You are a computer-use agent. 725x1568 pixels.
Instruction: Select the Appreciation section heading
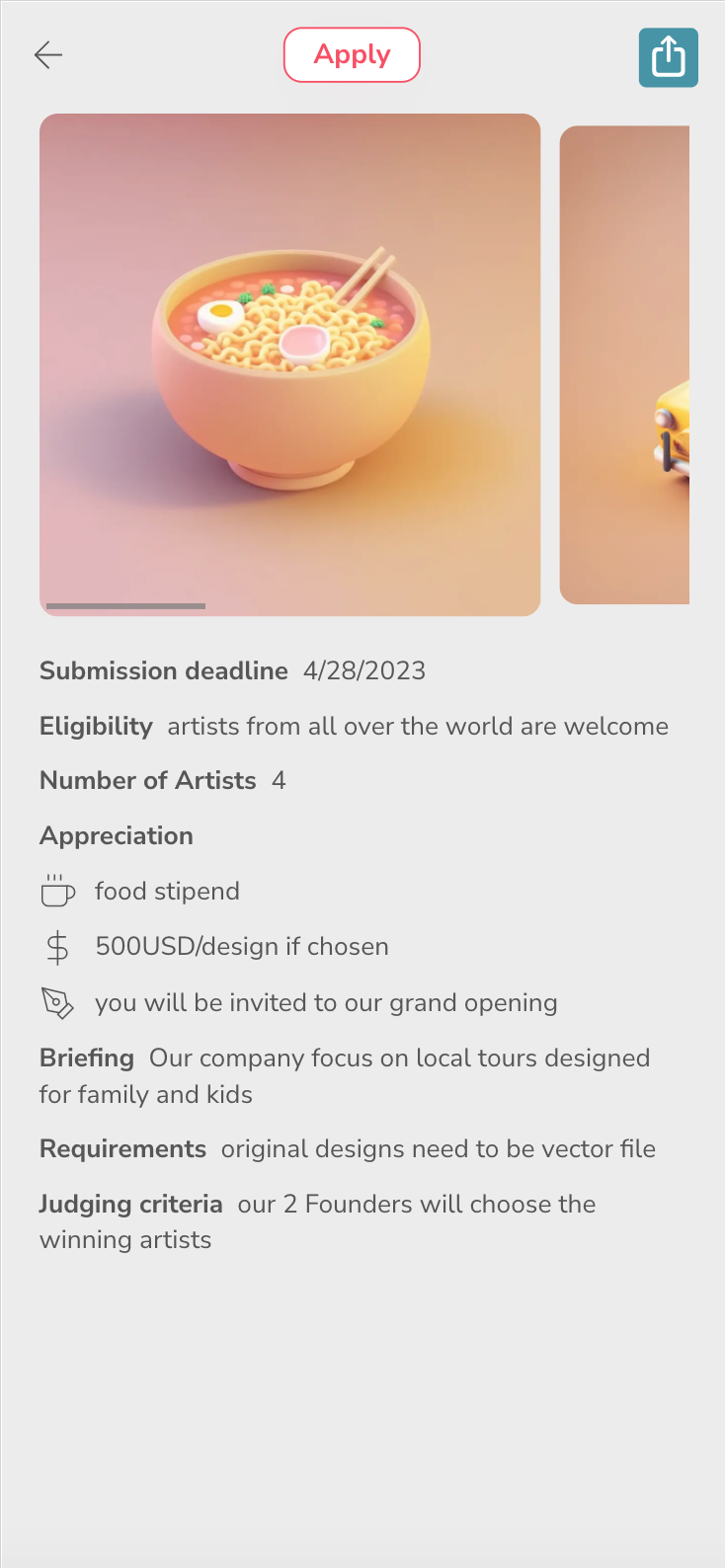point(116,835)
